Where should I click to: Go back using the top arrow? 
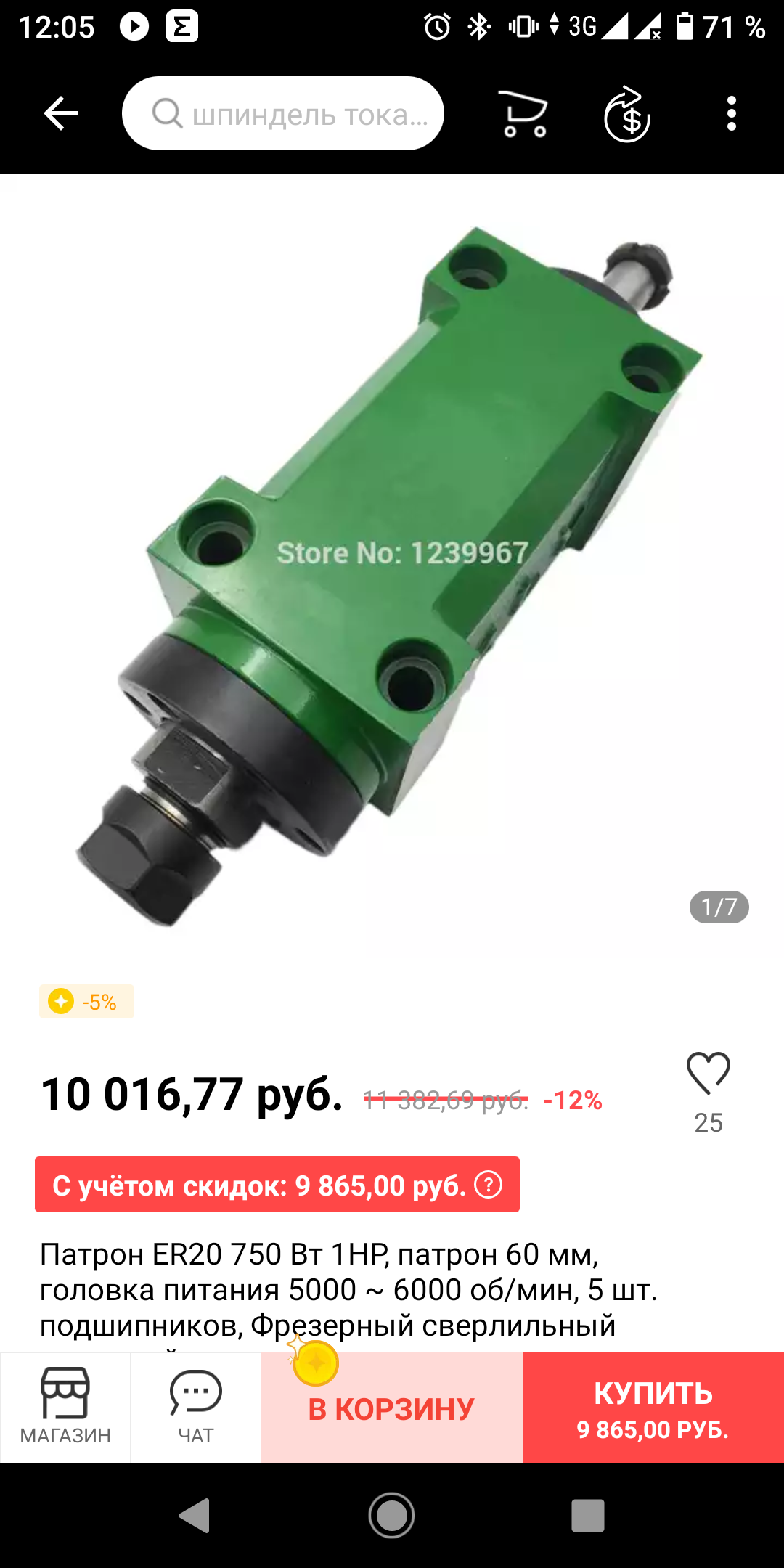pyautogui.click(x=61, y=114)
